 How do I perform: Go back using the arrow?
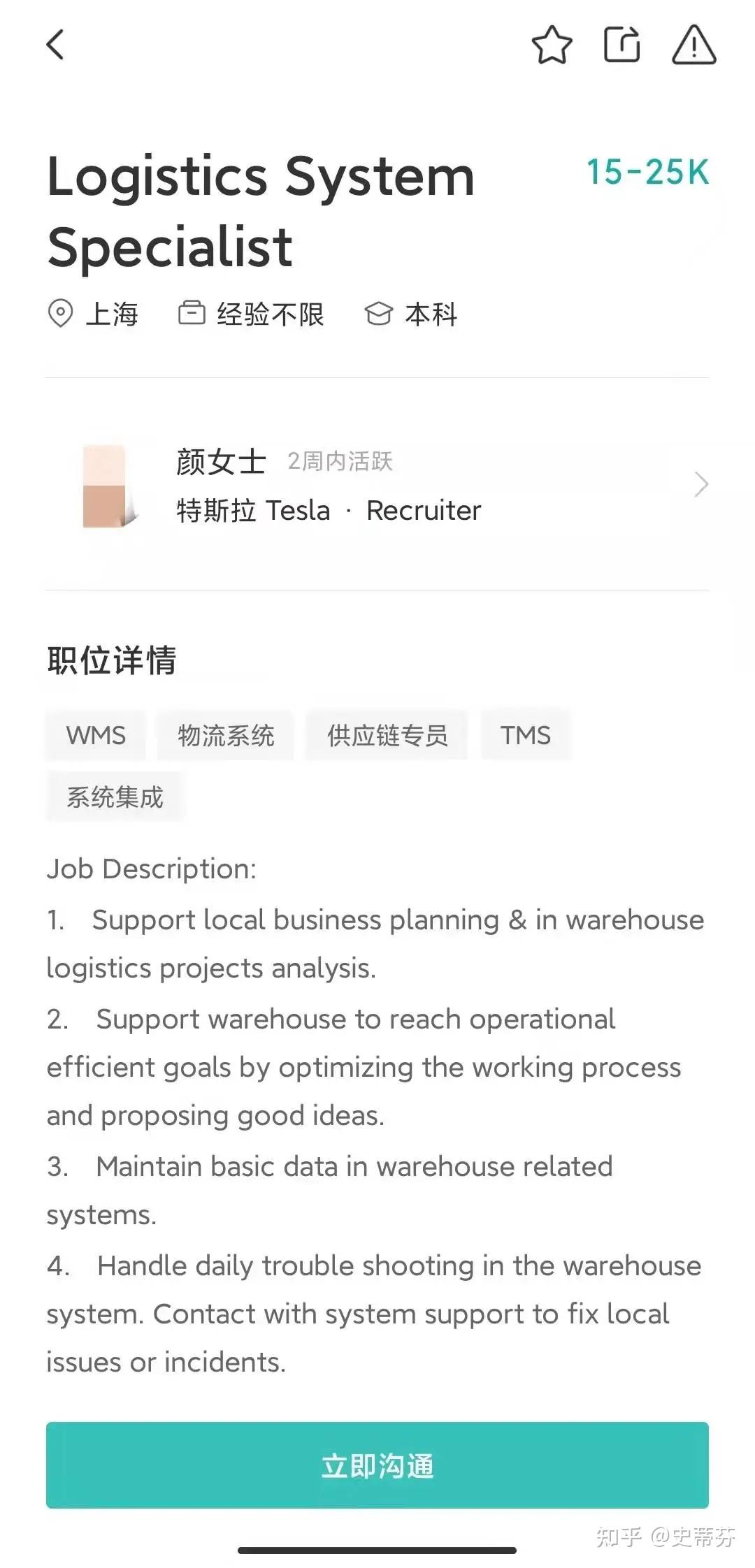(x=55, y=45)
